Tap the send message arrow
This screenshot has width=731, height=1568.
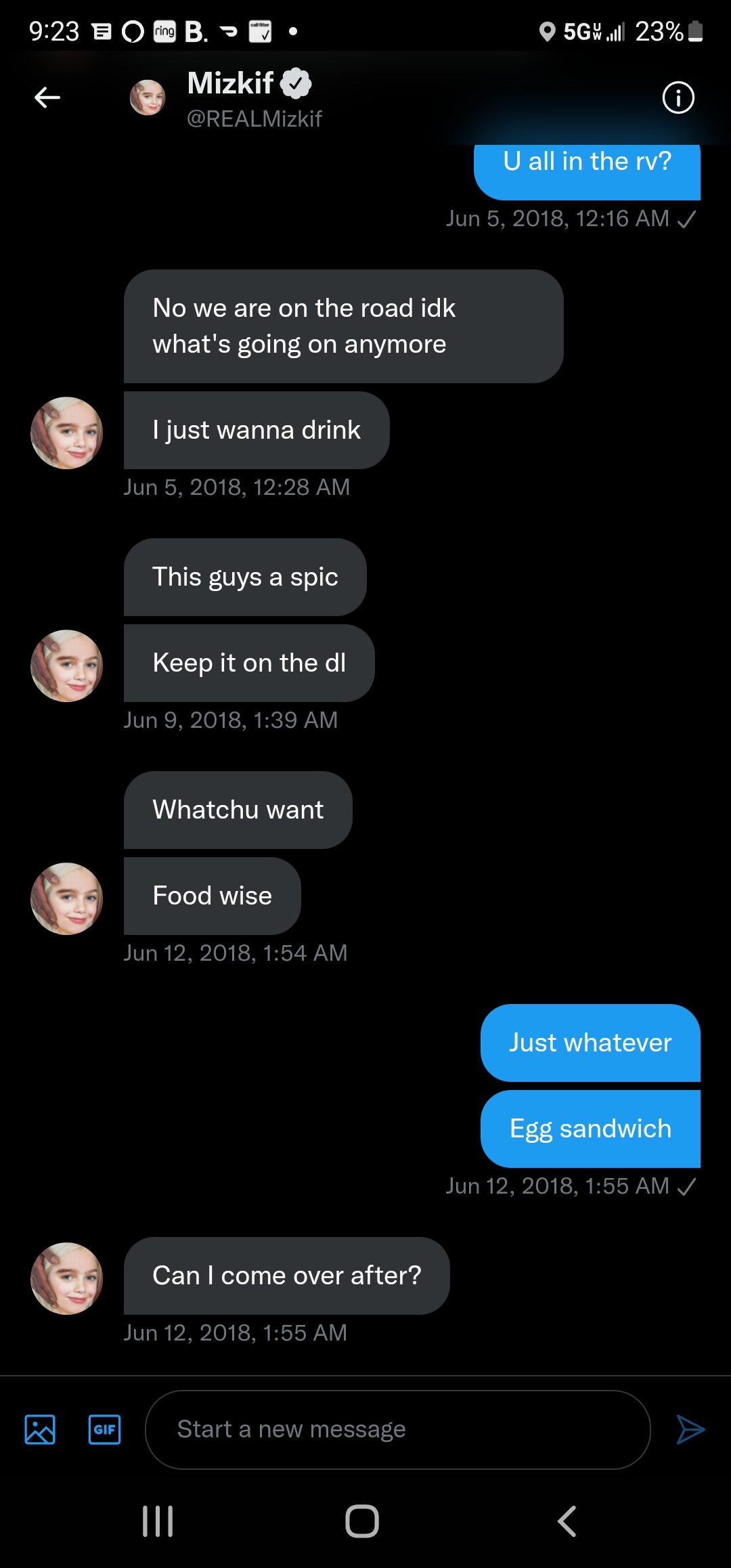690,1429
